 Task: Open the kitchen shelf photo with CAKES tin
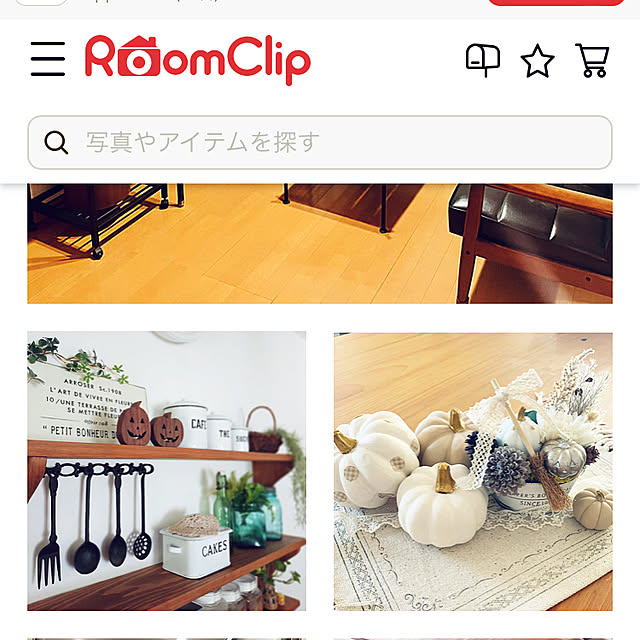(x=167, y=471)
